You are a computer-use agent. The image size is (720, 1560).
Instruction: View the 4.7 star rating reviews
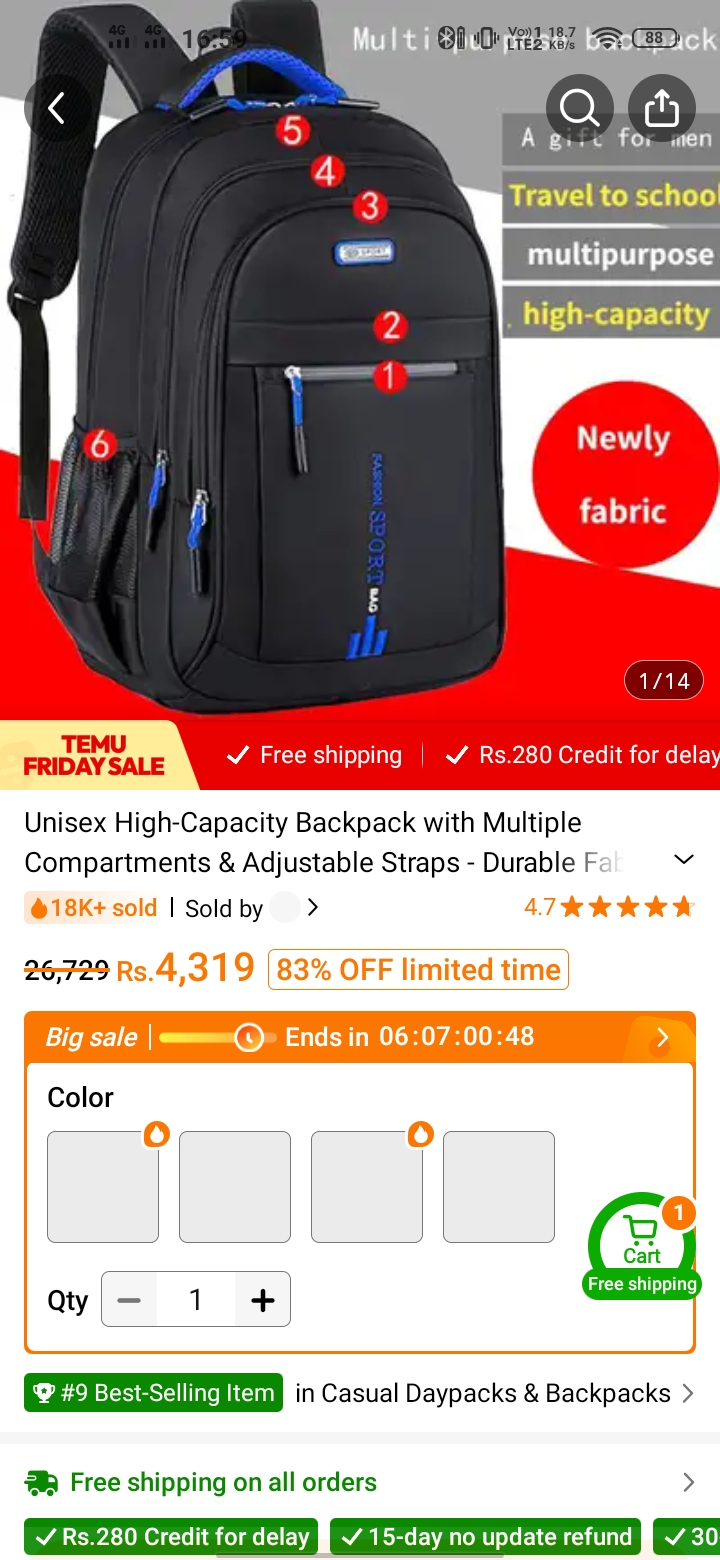coord(609,908)
